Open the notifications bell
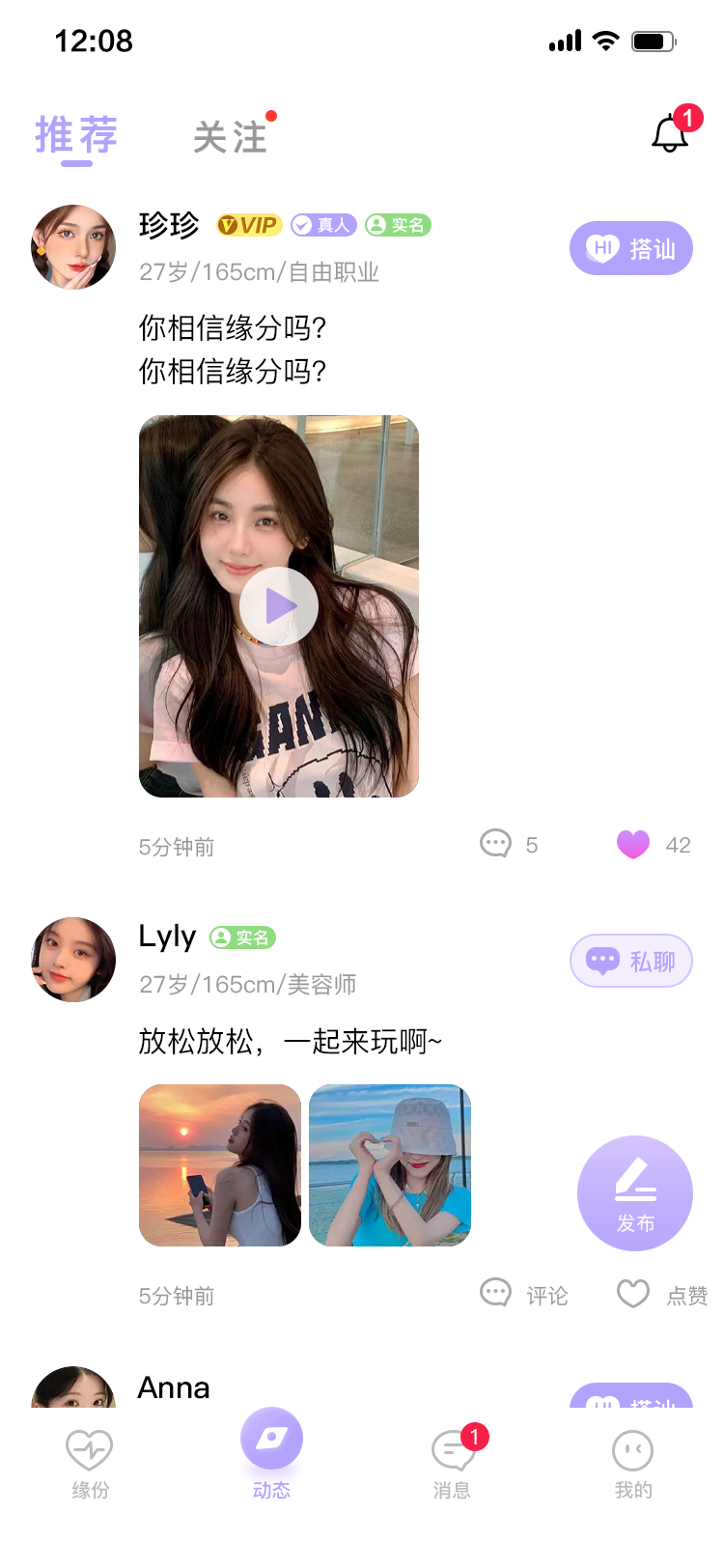The height and width of the screenshot is (1568, 724). [670, 133]
